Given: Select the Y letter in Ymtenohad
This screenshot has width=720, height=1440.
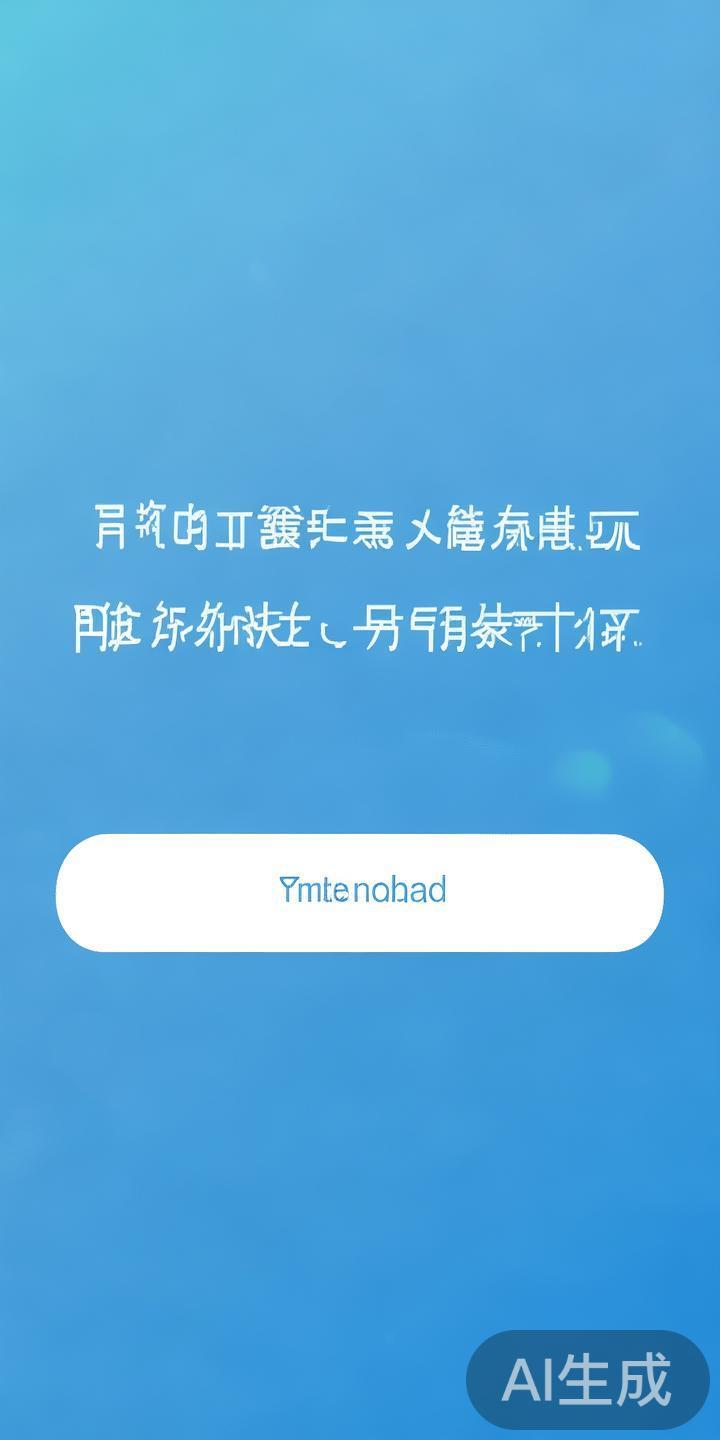Looking at the screenshot, I should (x=290, y=890).
